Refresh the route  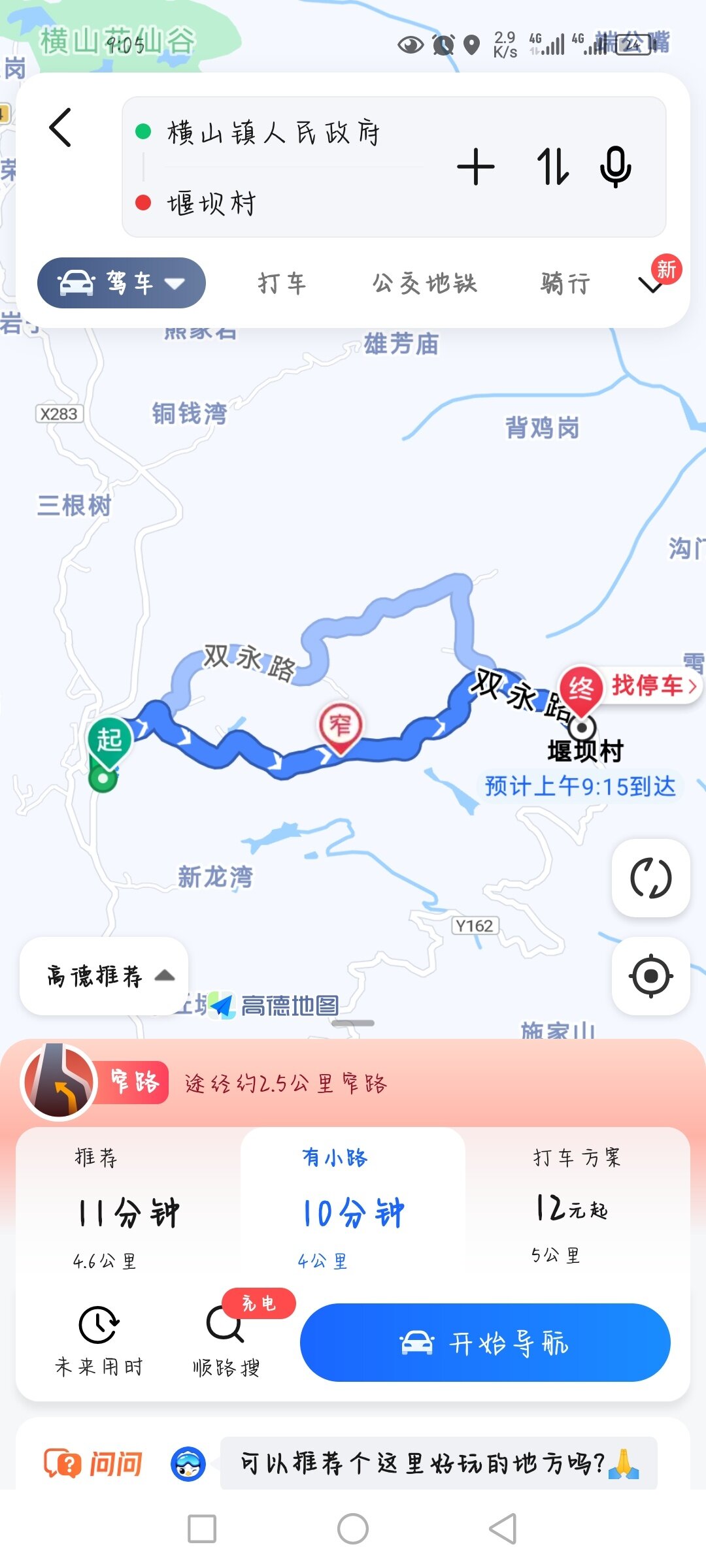[650, 878]
